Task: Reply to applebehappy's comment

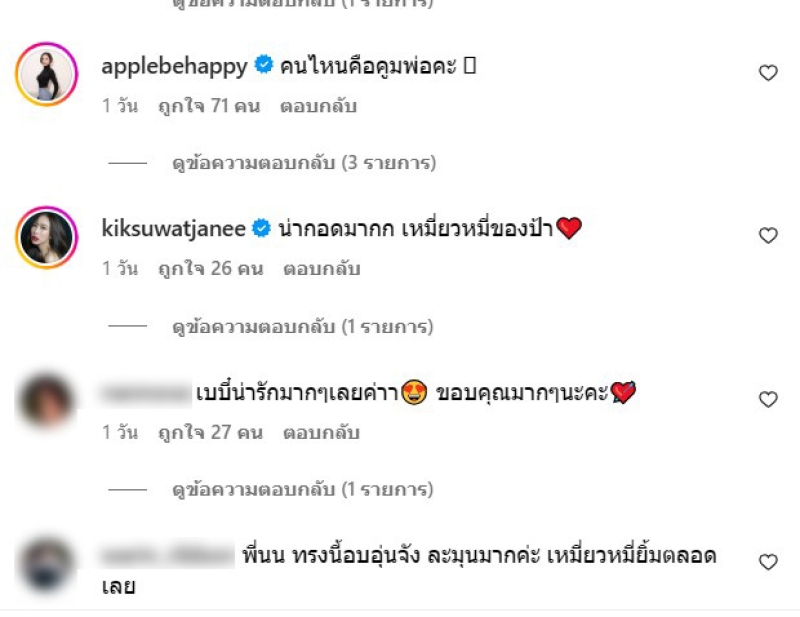Action: coord(320,106)
